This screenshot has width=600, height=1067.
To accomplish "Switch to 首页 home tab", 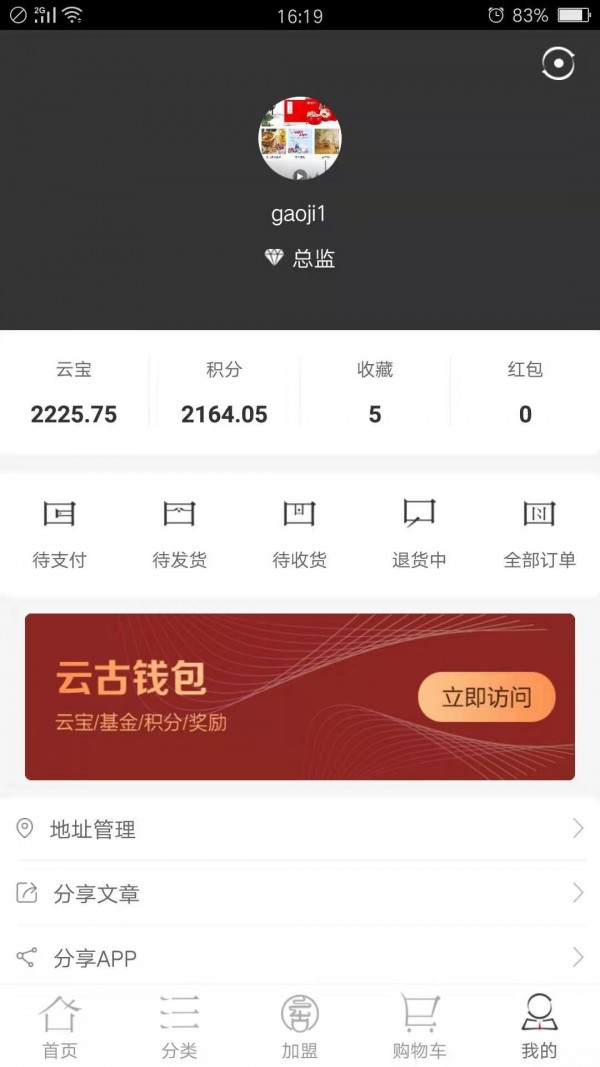I will pos(59,1027).
